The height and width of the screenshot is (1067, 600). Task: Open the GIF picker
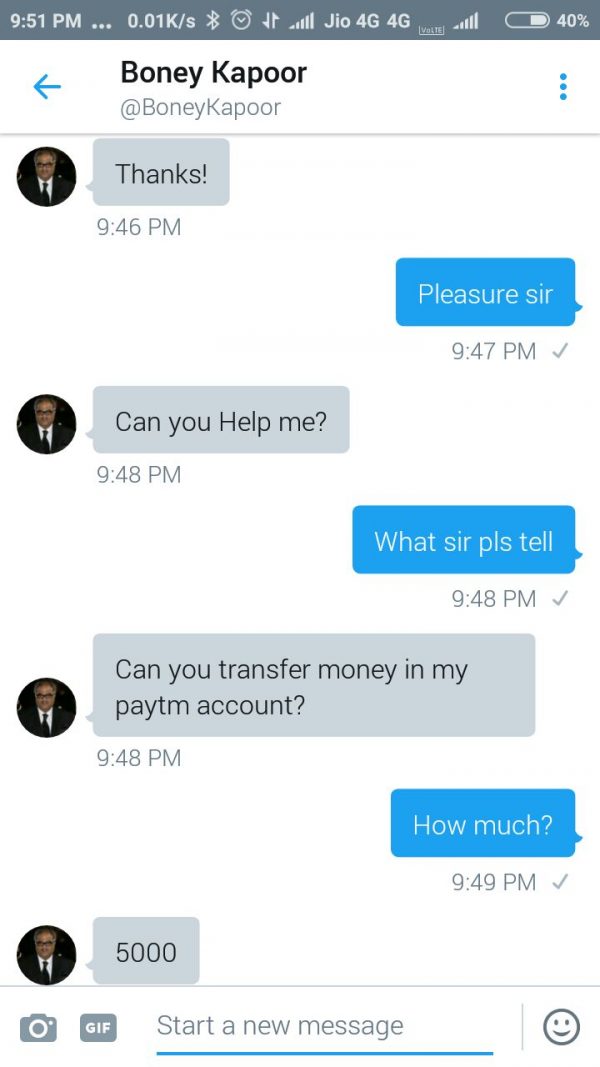click(97, 1027)
